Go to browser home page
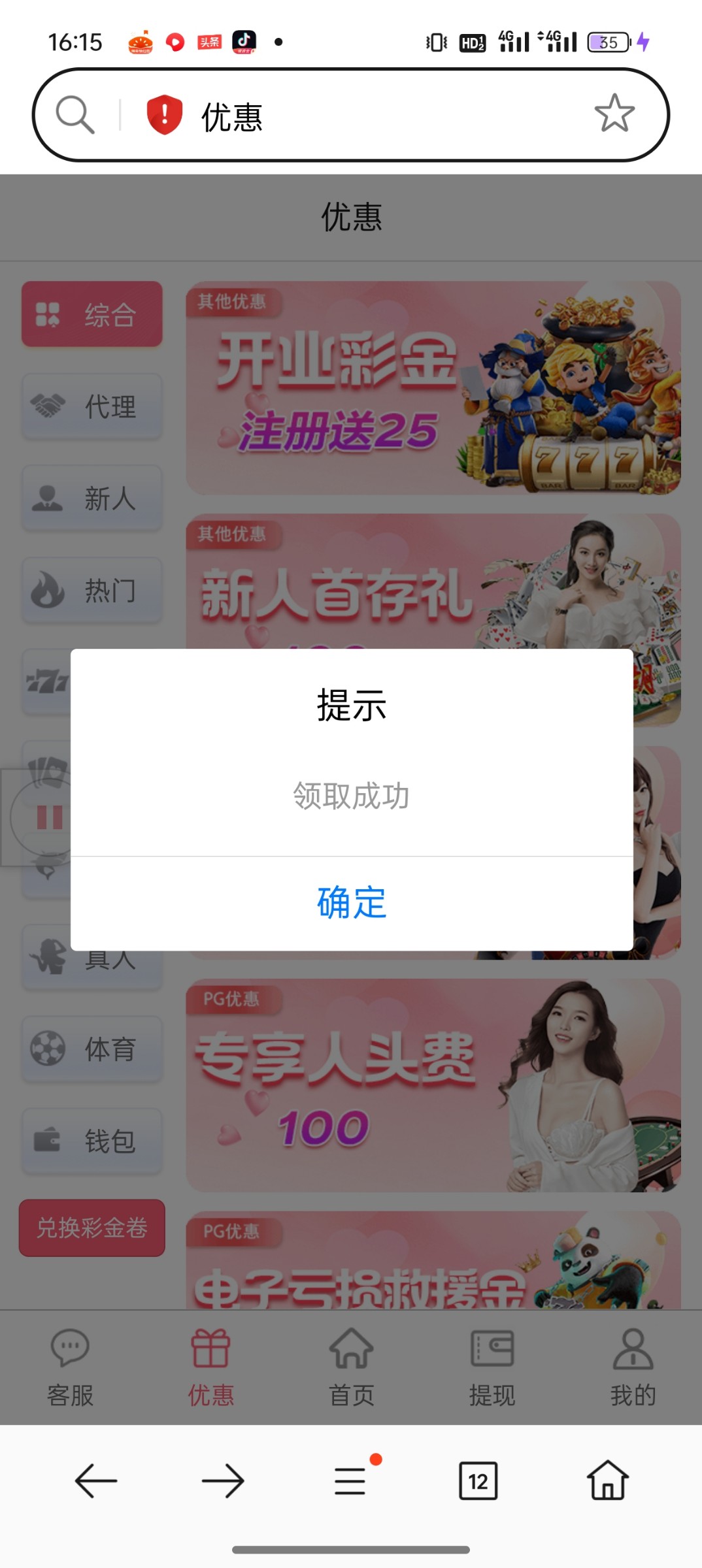The image size is (702, 1568). coord(607,1480)
